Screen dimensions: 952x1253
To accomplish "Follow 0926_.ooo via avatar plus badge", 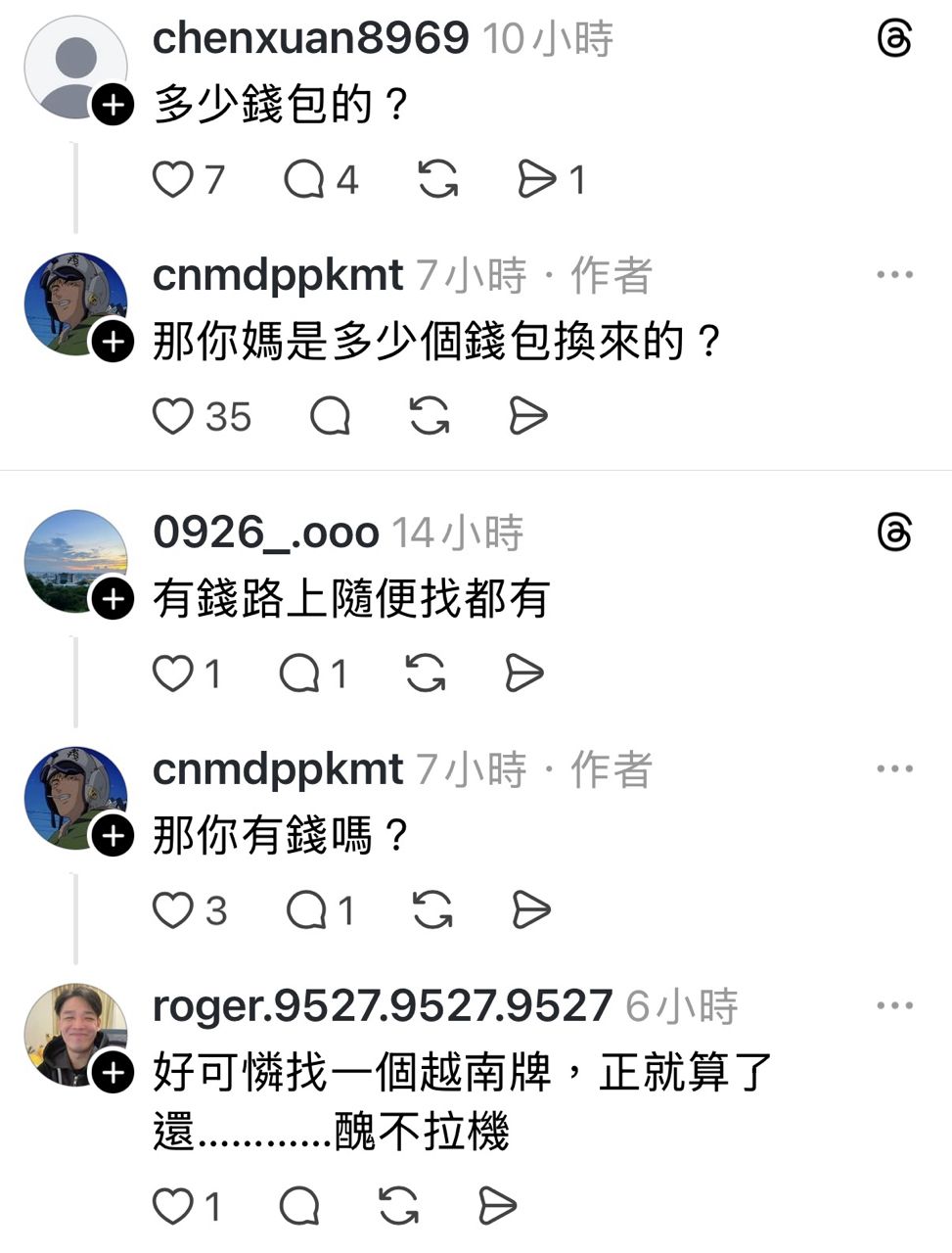I will [x=113, y=599].
